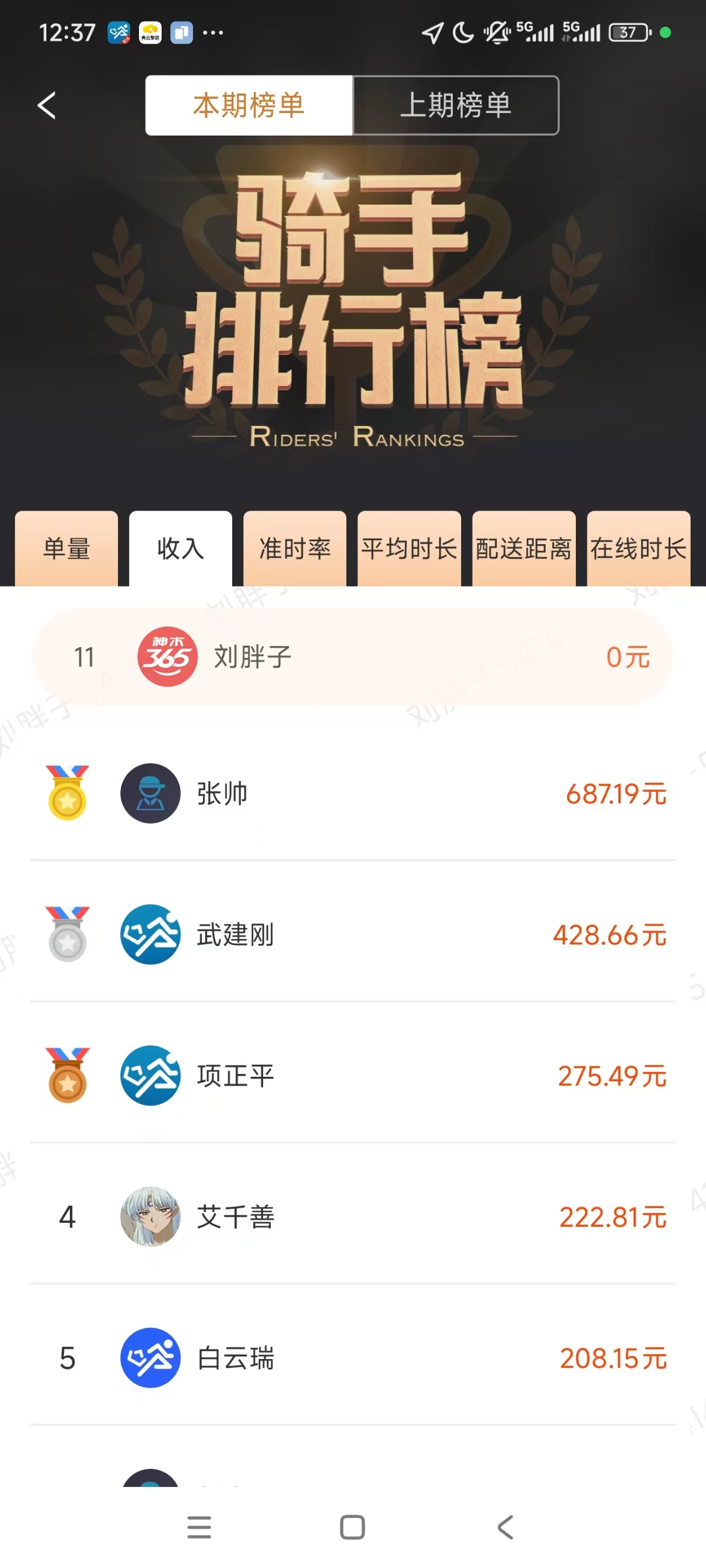Tap the system home button
Screen dimensions: 706x1568
tap(352, 1527)
